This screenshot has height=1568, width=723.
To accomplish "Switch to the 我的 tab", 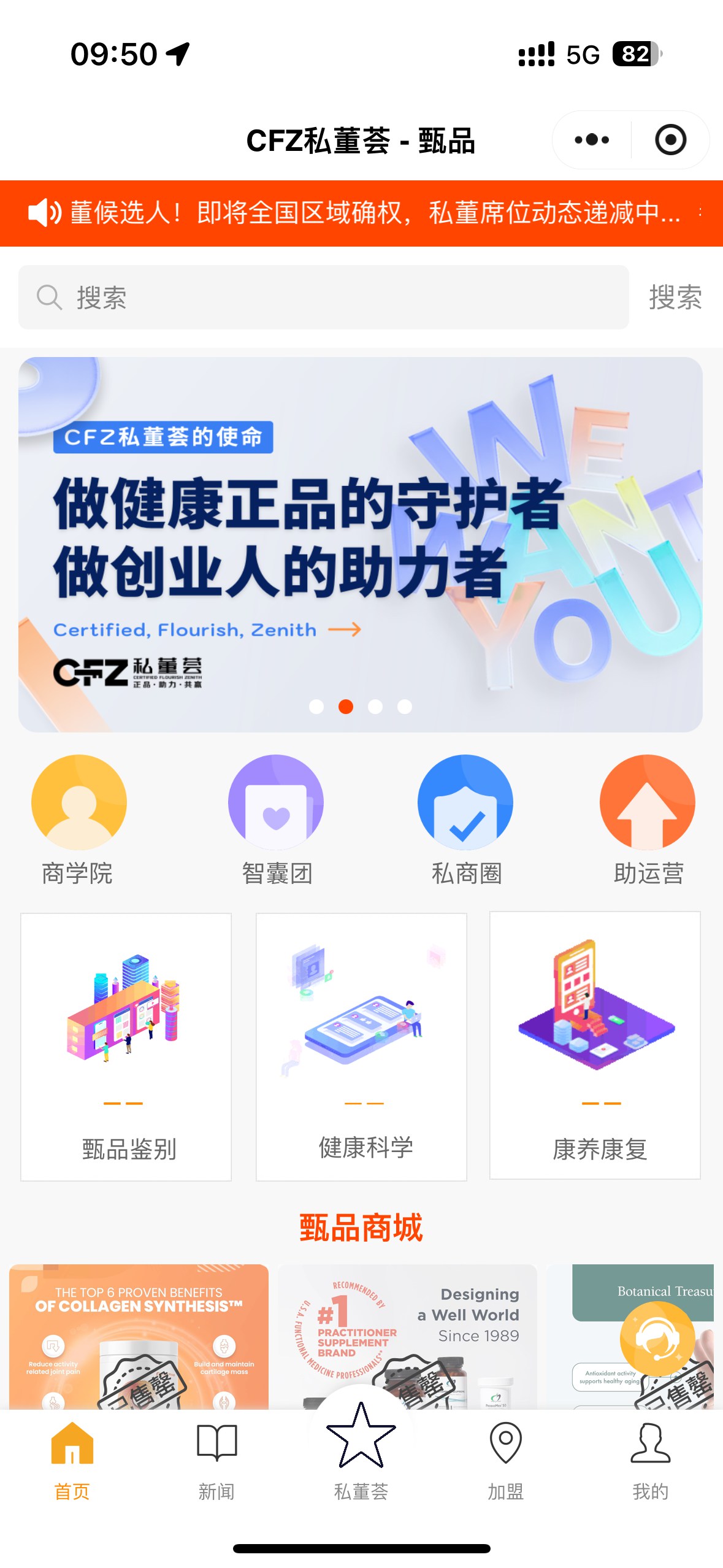I will click(650, 1460).
